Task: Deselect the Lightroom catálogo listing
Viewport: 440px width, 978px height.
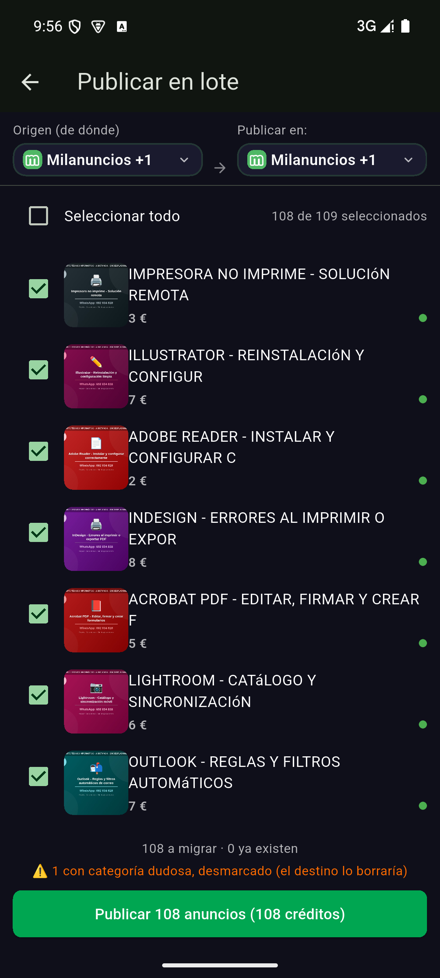Action: click(x=39, y=695)
